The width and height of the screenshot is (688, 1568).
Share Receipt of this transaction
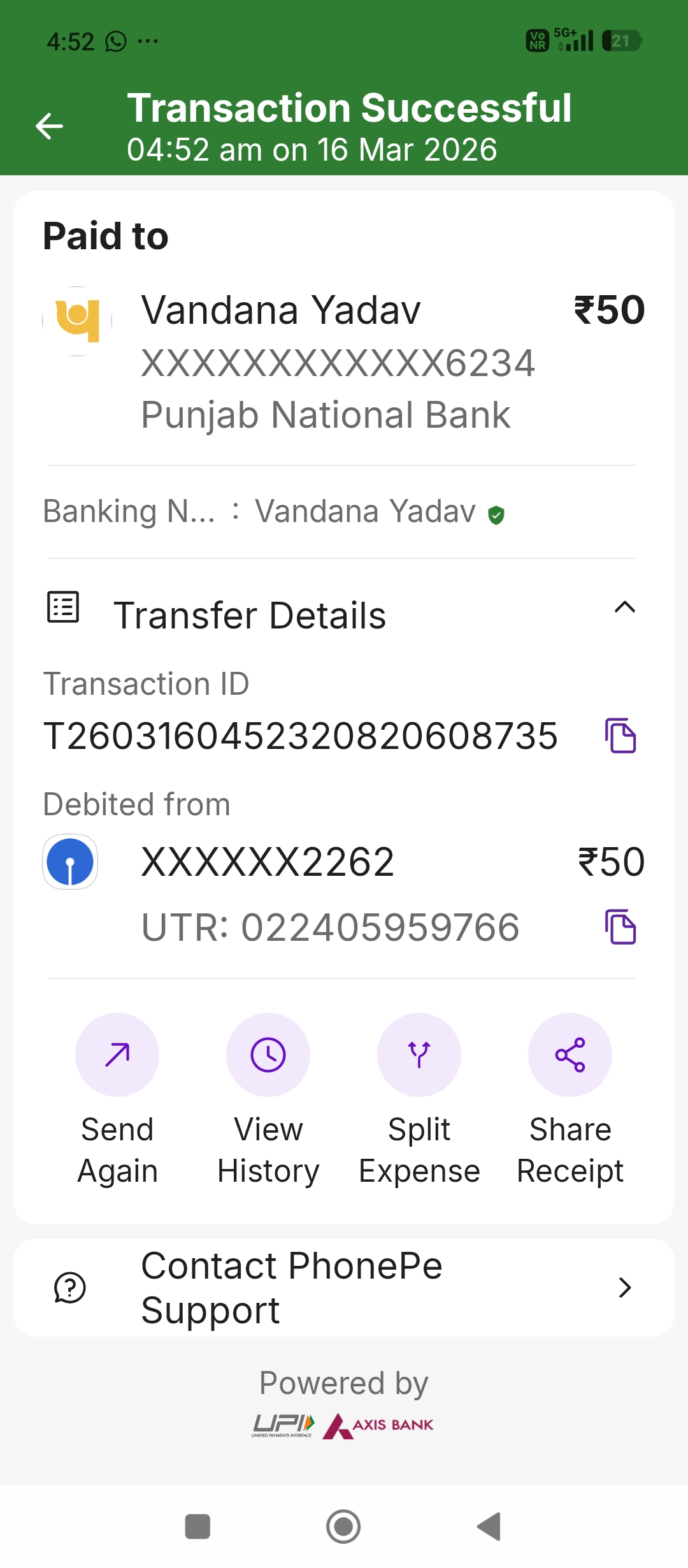point(570,1055)
